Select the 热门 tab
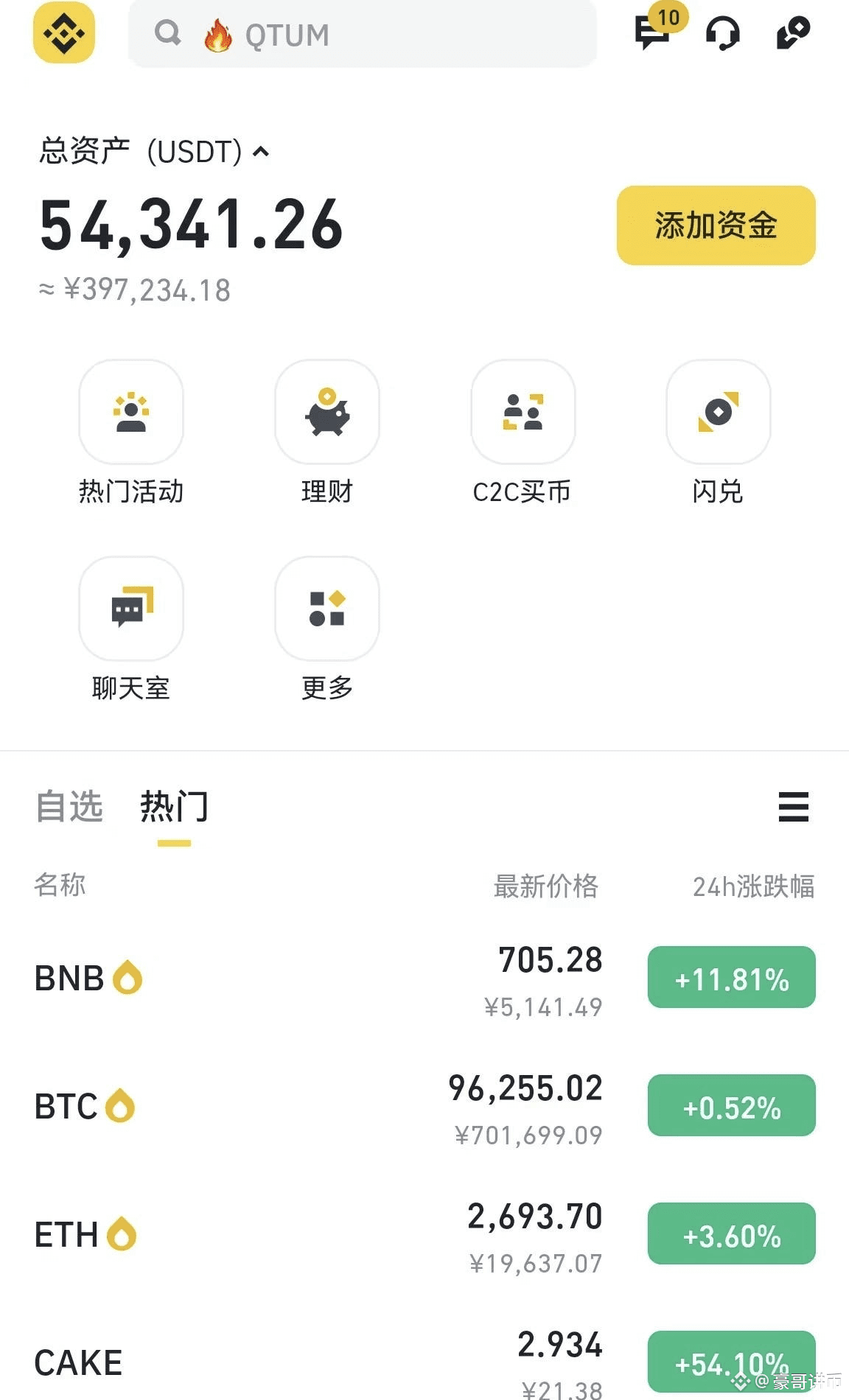Viewport: 849px width, 1400px height. click(174, 806)
